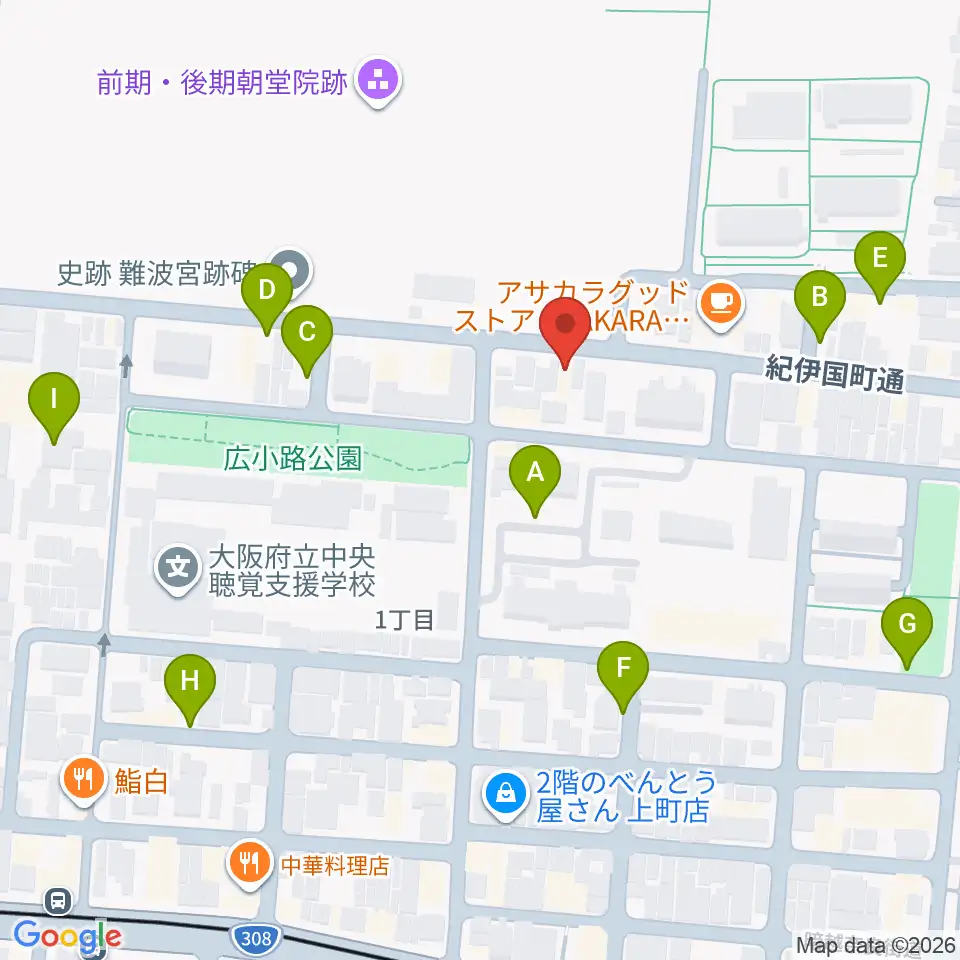This screenshot has width=960, height=960.
Task: Tap the bus stop icon
Action: pos(58,901)
